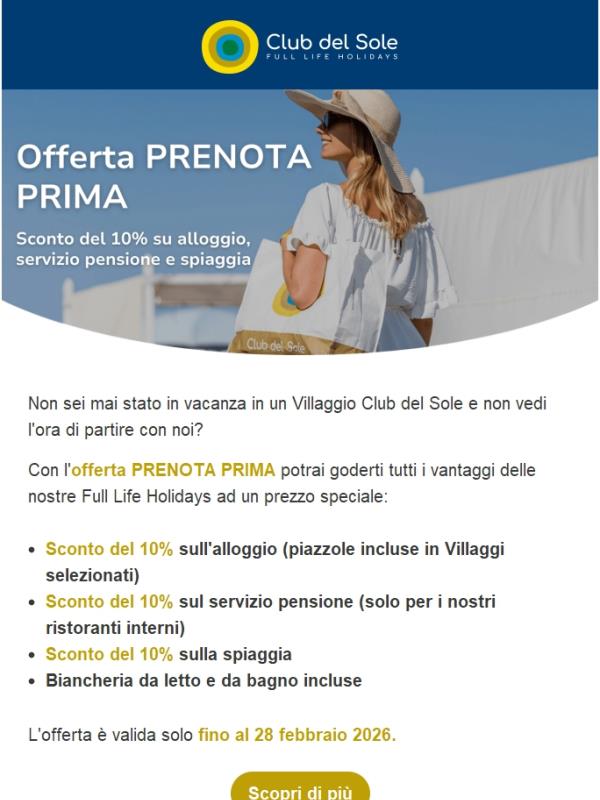Tap the Scopri di più button
Viewport: 600px width, 800px height.
pos(300,788)
